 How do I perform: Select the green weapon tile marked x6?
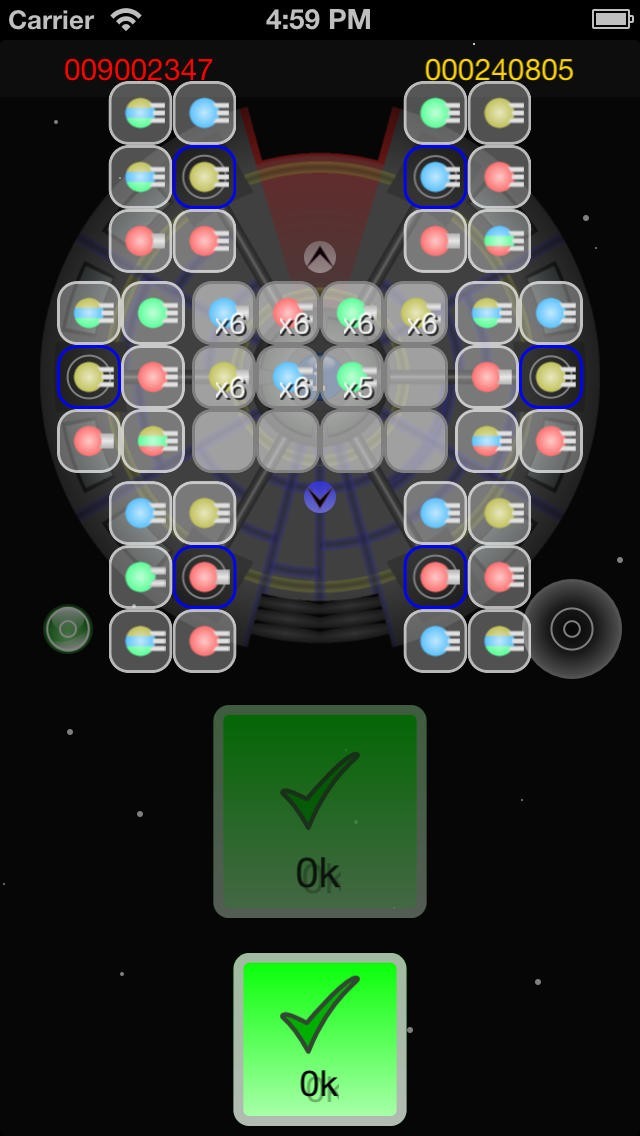pos(352,313)
